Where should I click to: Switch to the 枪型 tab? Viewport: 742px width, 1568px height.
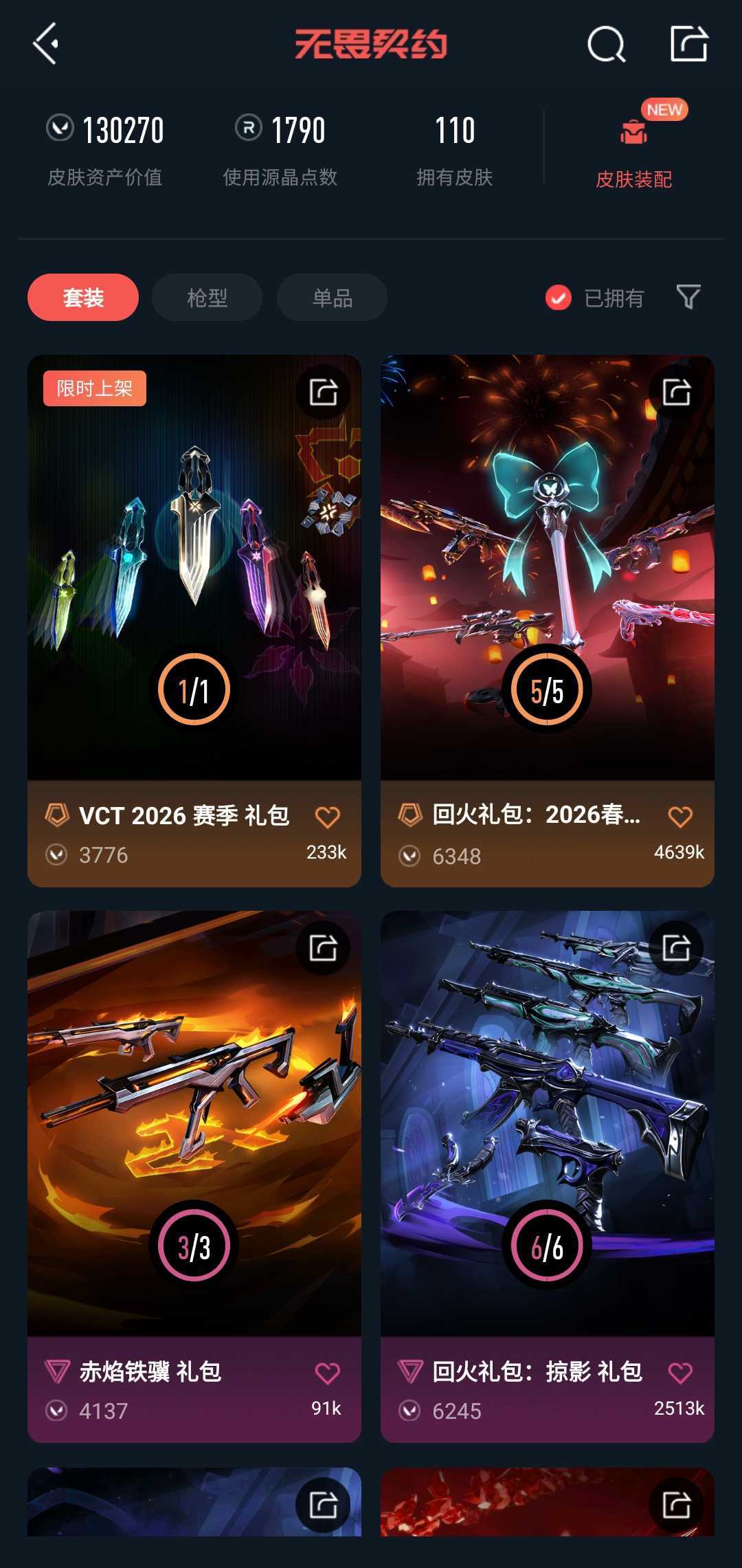(207, 298)
